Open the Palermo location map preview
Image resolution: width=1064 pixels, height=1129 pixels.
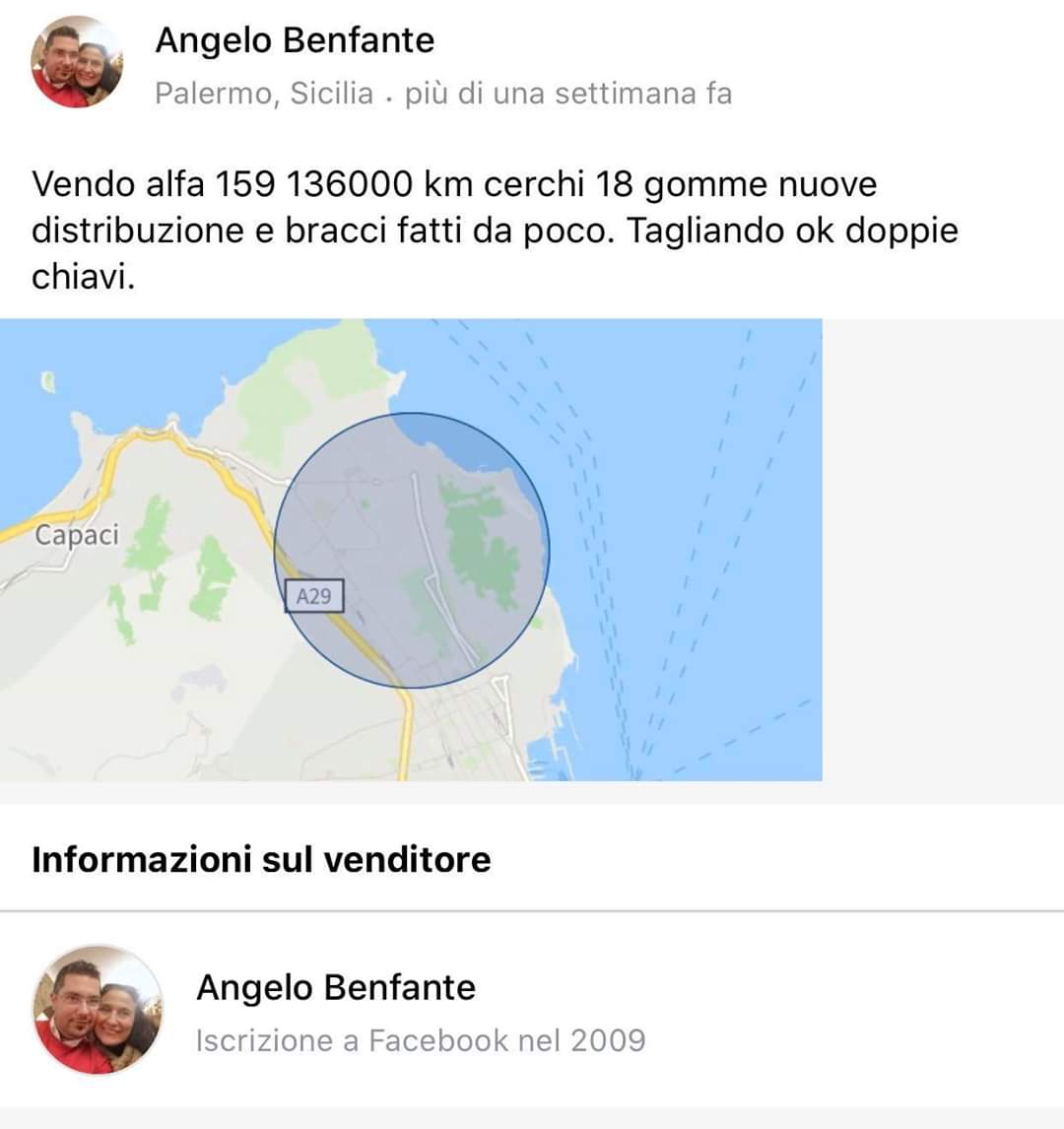411,550
